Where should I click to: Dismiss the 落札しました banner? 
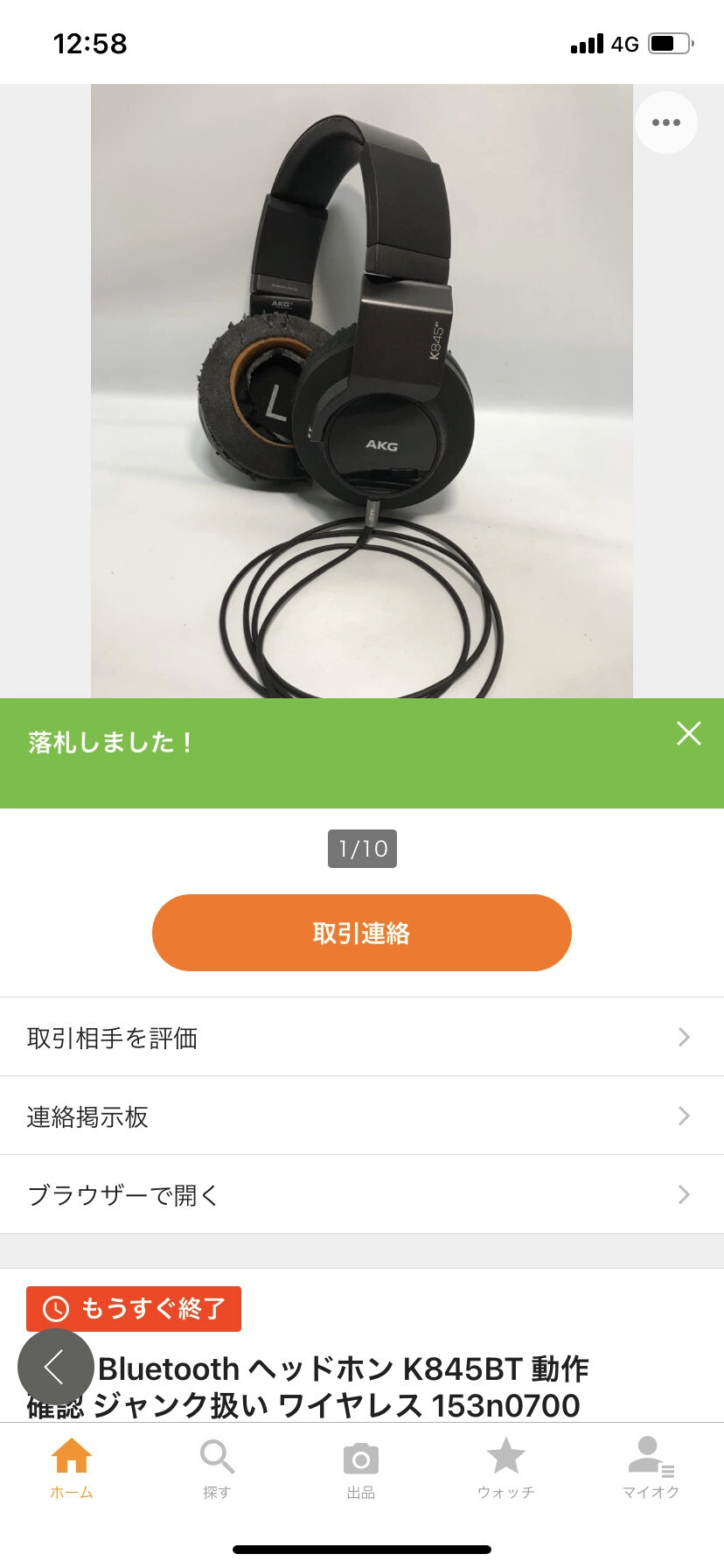tap(689, 733)
